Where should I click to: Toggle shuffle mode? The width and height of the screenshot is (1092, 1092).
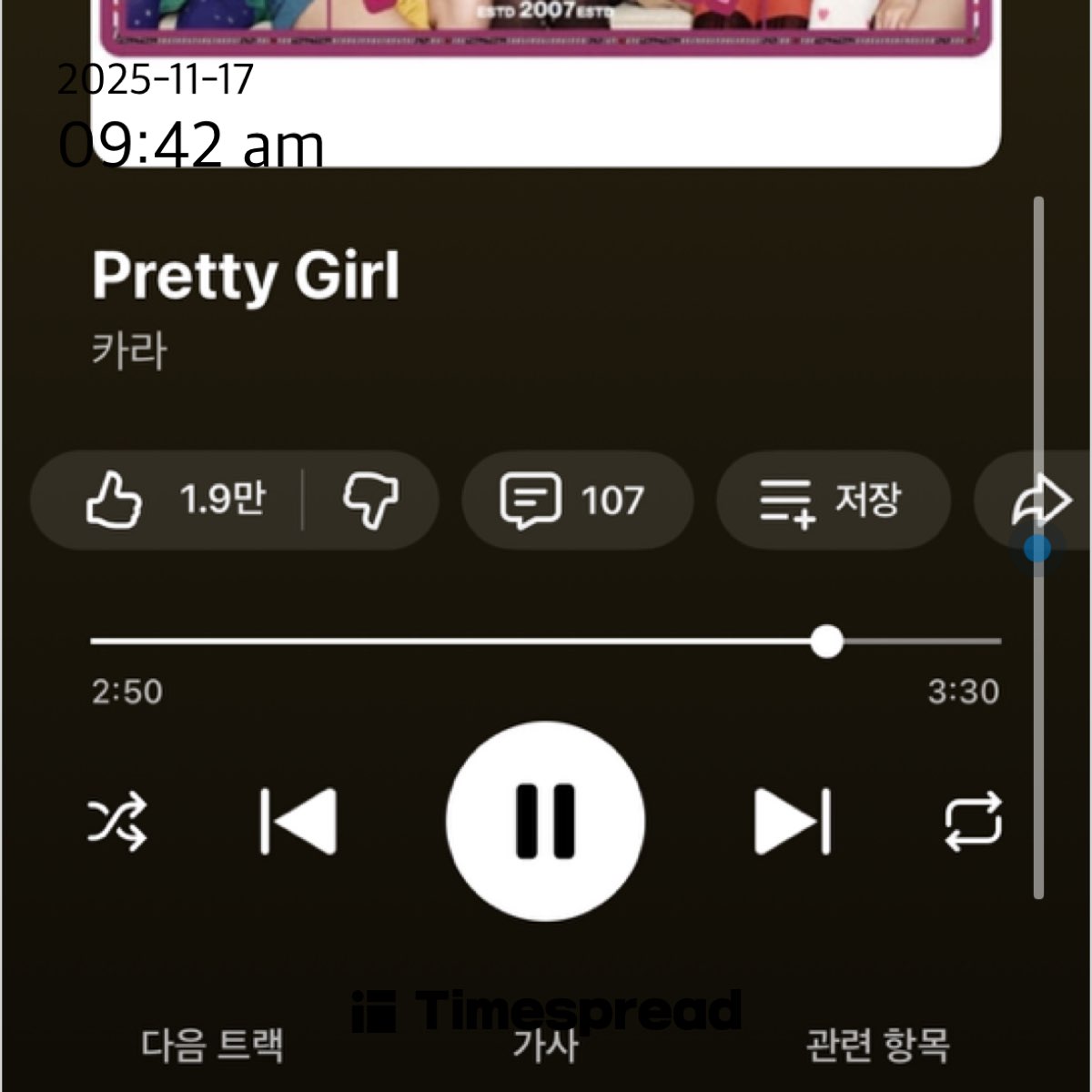[117, 822]
